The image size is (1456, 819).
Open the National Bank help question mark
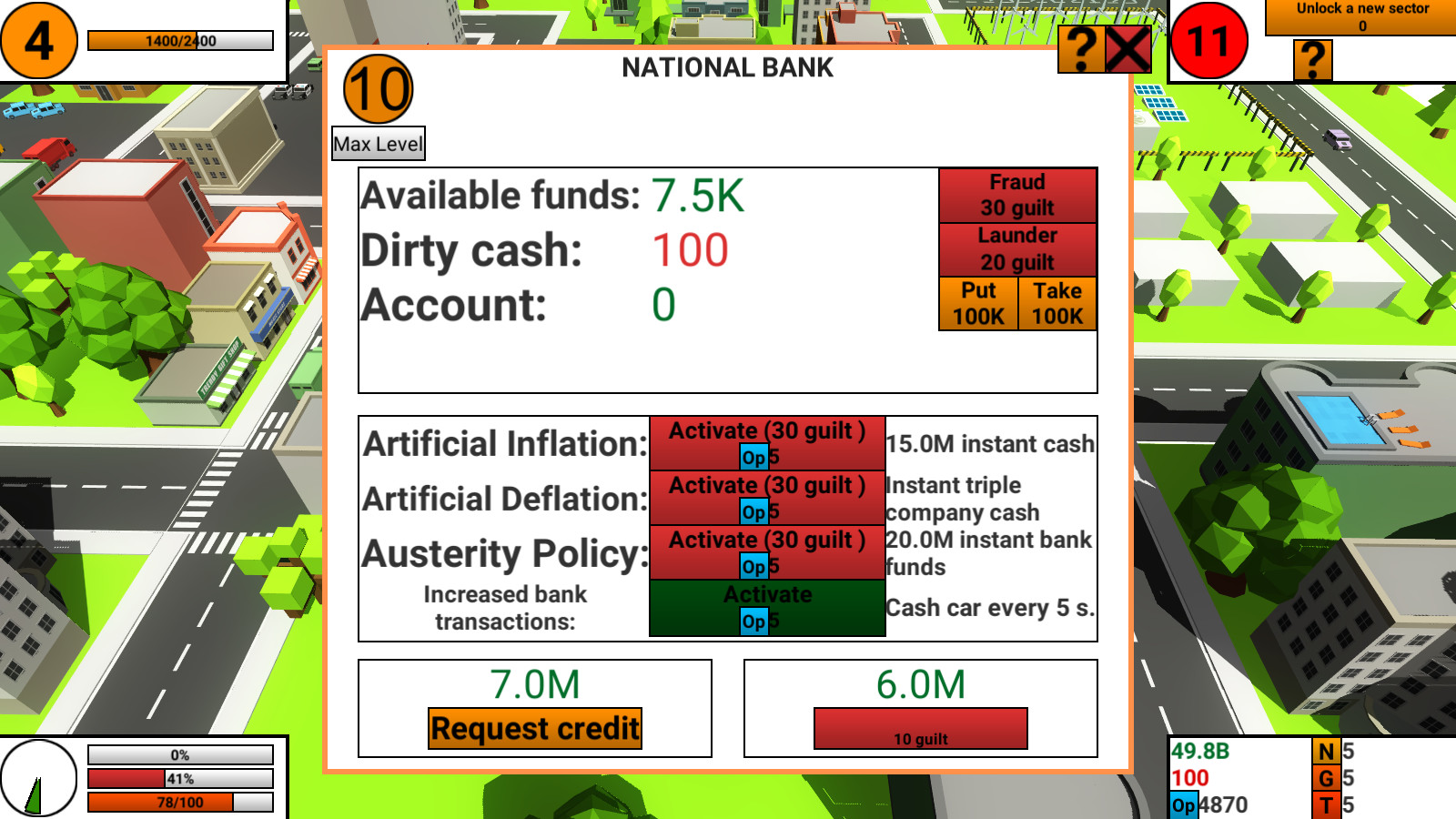(x=1081, y=49)
